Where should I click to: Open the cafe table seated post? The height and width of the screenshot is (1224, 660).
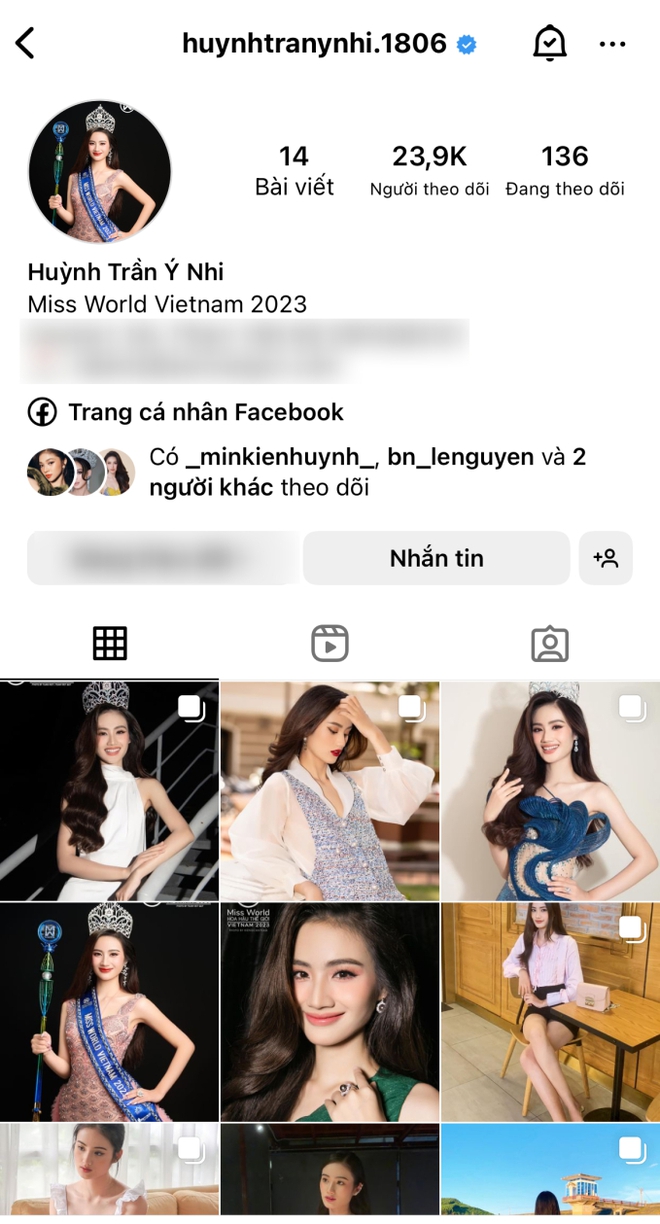(x=550, y=1011)
